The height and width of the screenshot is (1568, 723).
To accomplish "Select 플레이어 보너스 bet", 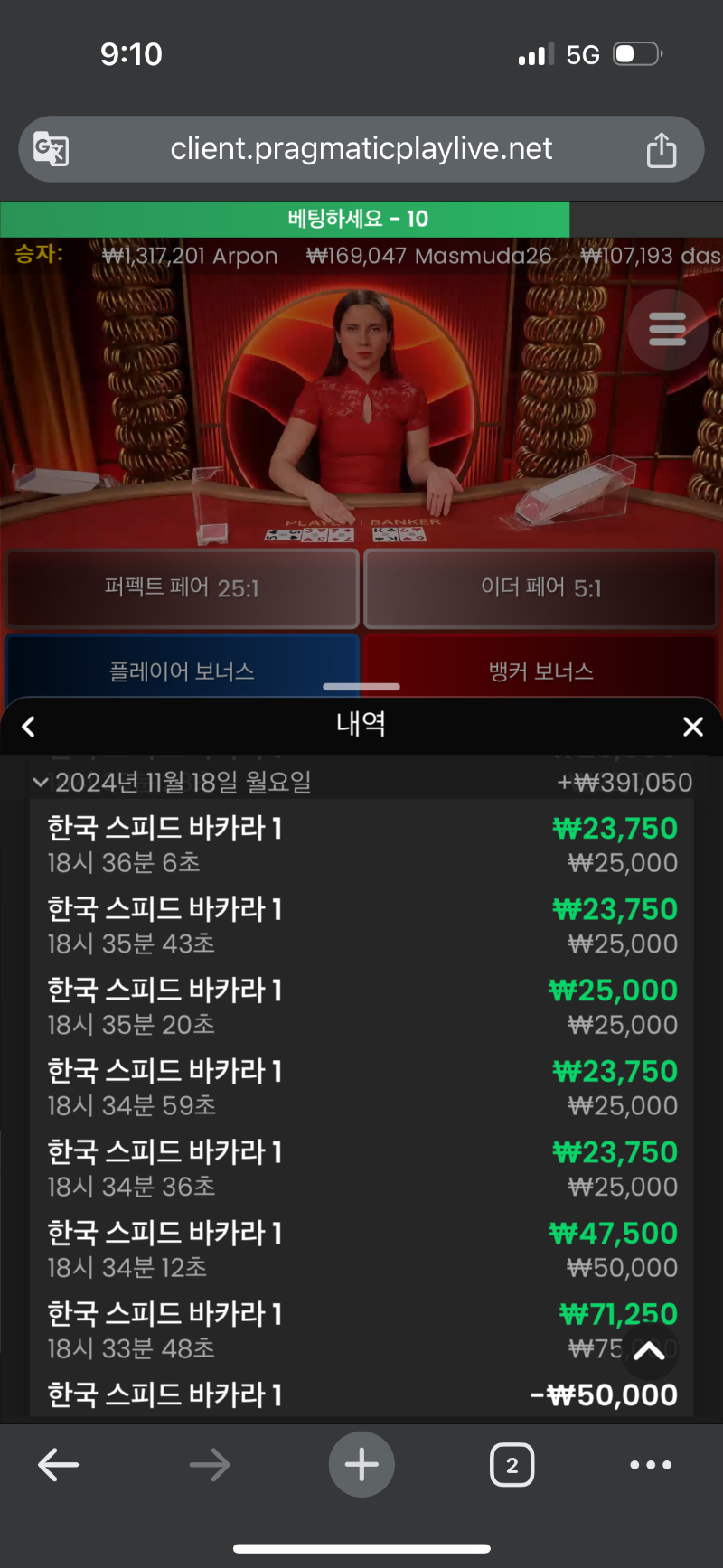I will 182,671.
